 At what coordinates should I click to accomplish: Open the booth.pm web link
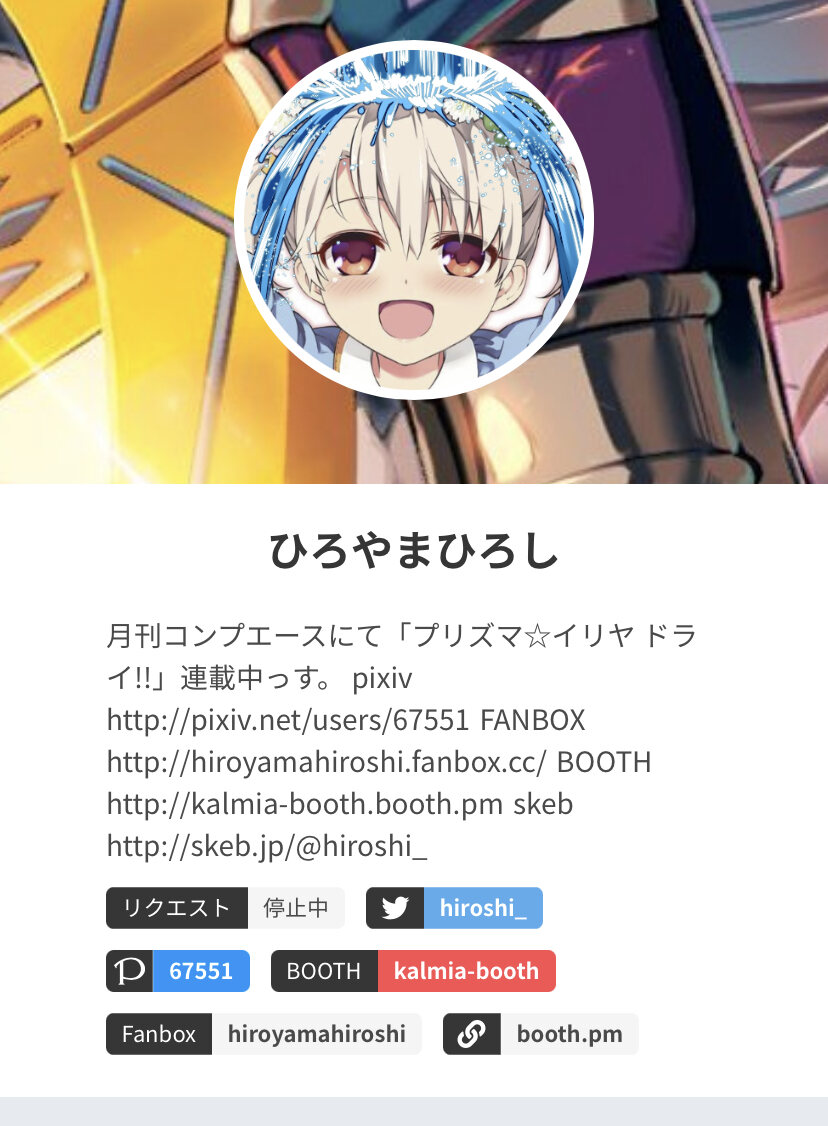coord(540,1034)
